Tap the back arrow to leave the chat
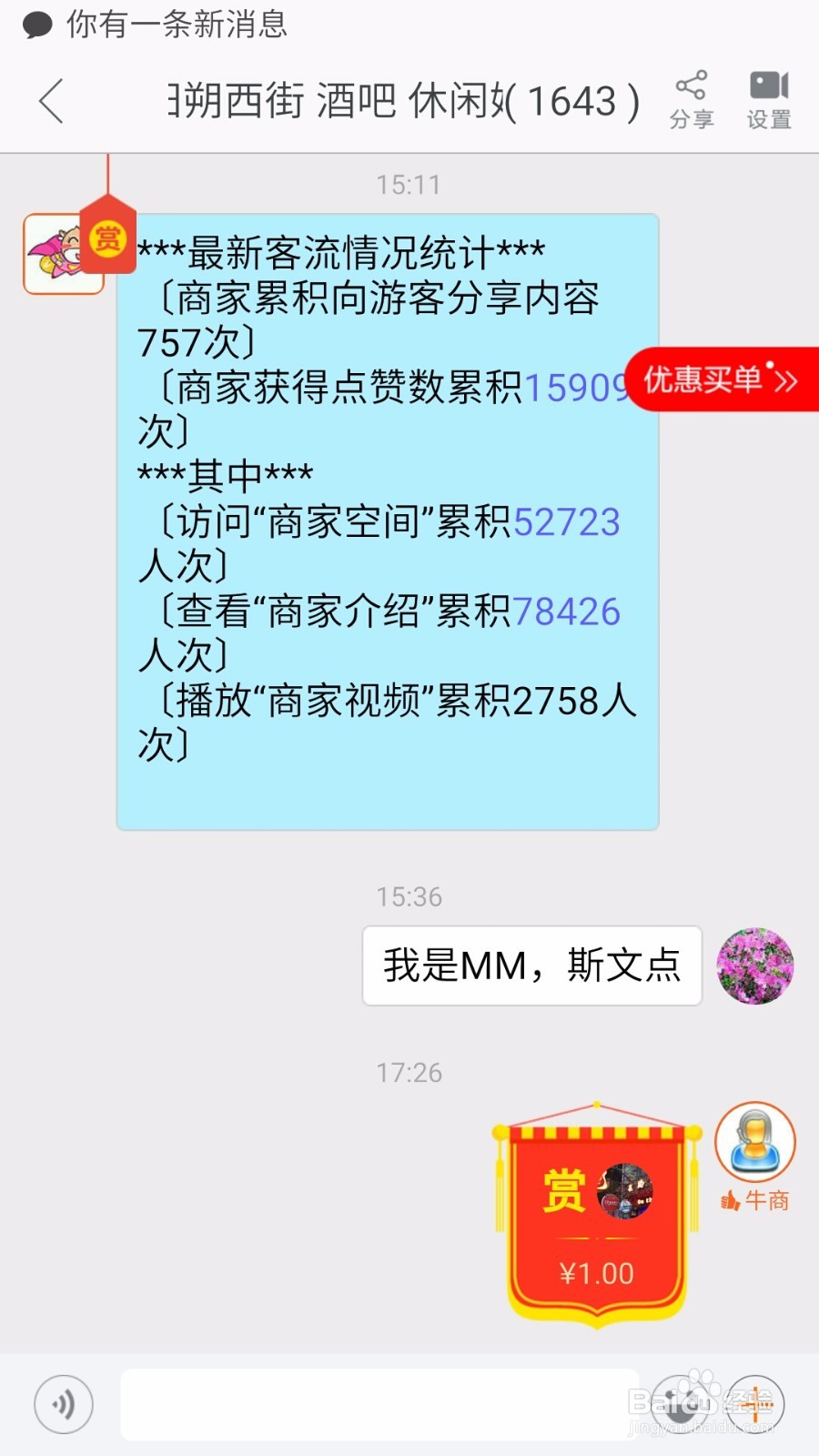Image resolution: width=819 pixels, height=1456 pixels. 52,100
